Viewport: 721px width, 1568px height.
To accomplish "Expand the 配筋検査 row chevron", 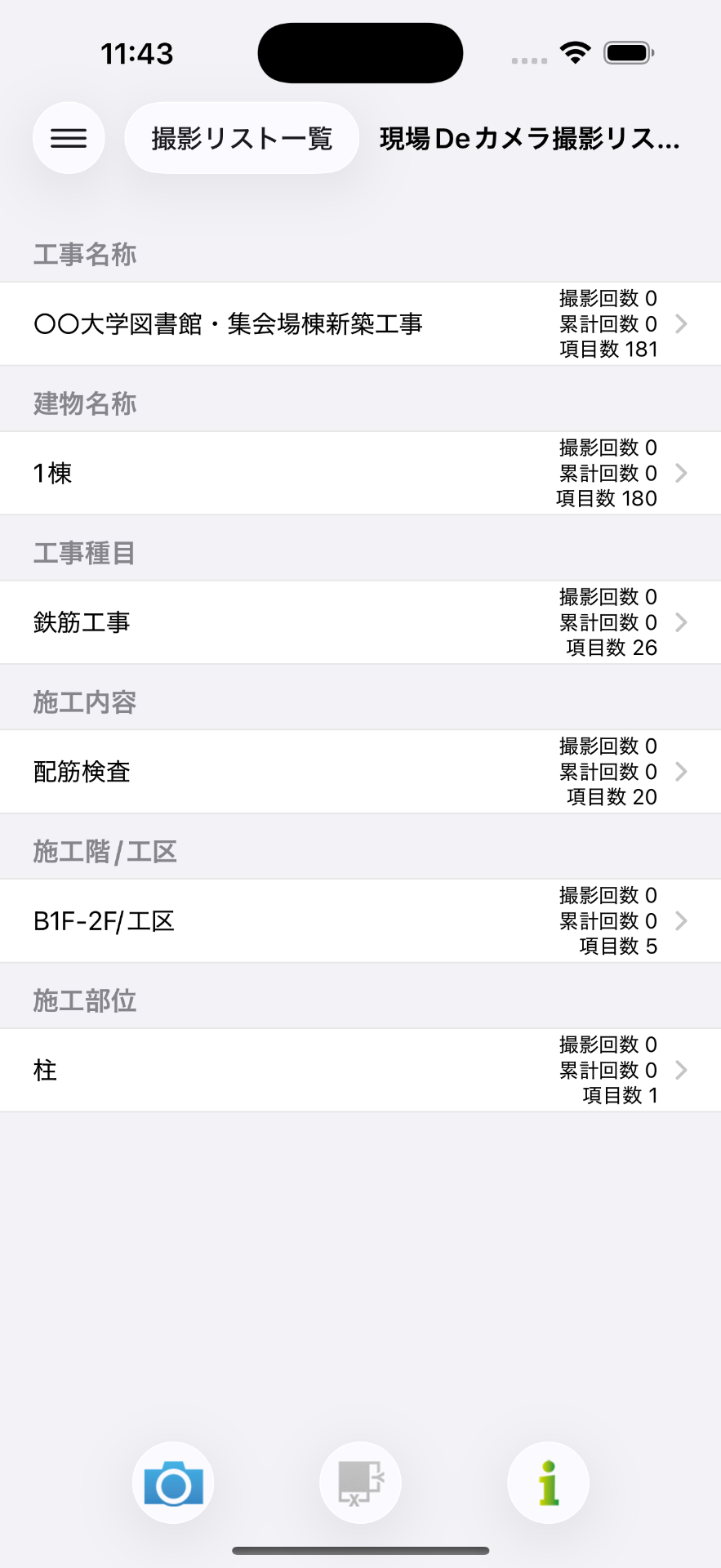I will point(683,771).
